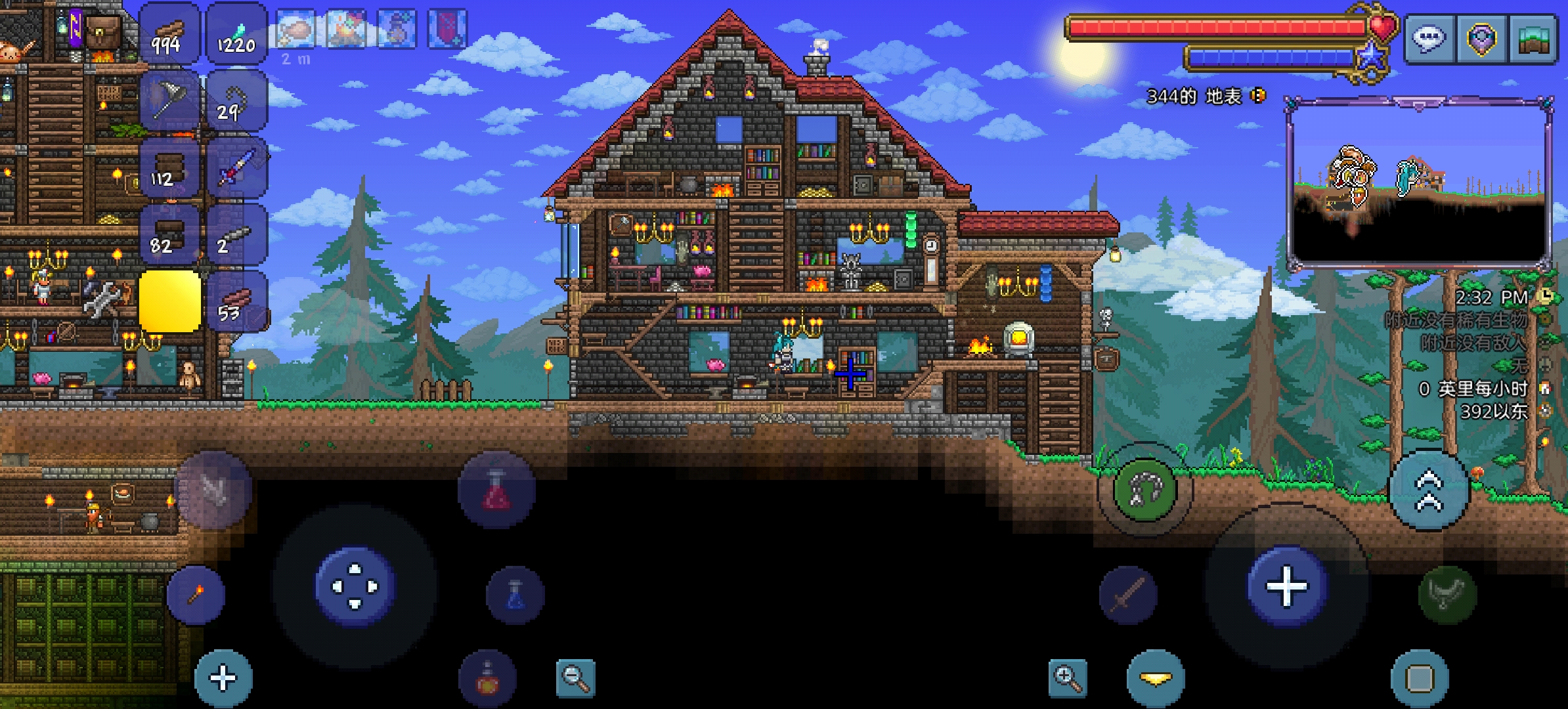1568x709 pixels.
Task: Tap the torch quick-use button
Action: tap(196, 595)
